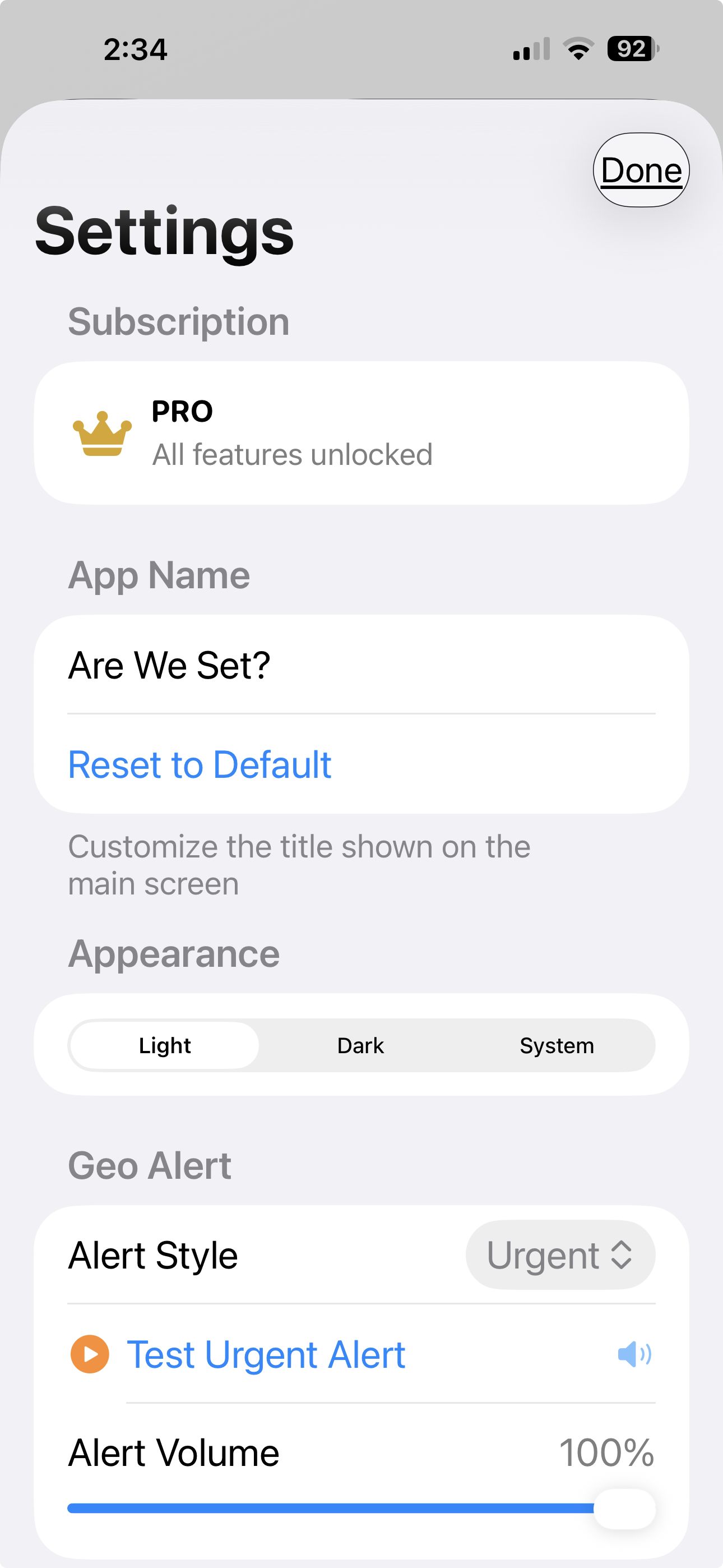The height and width of the screenshot is (1568, 723).
Task: Tap the clock showing 2:34
Action: click(x=135, y=50)
